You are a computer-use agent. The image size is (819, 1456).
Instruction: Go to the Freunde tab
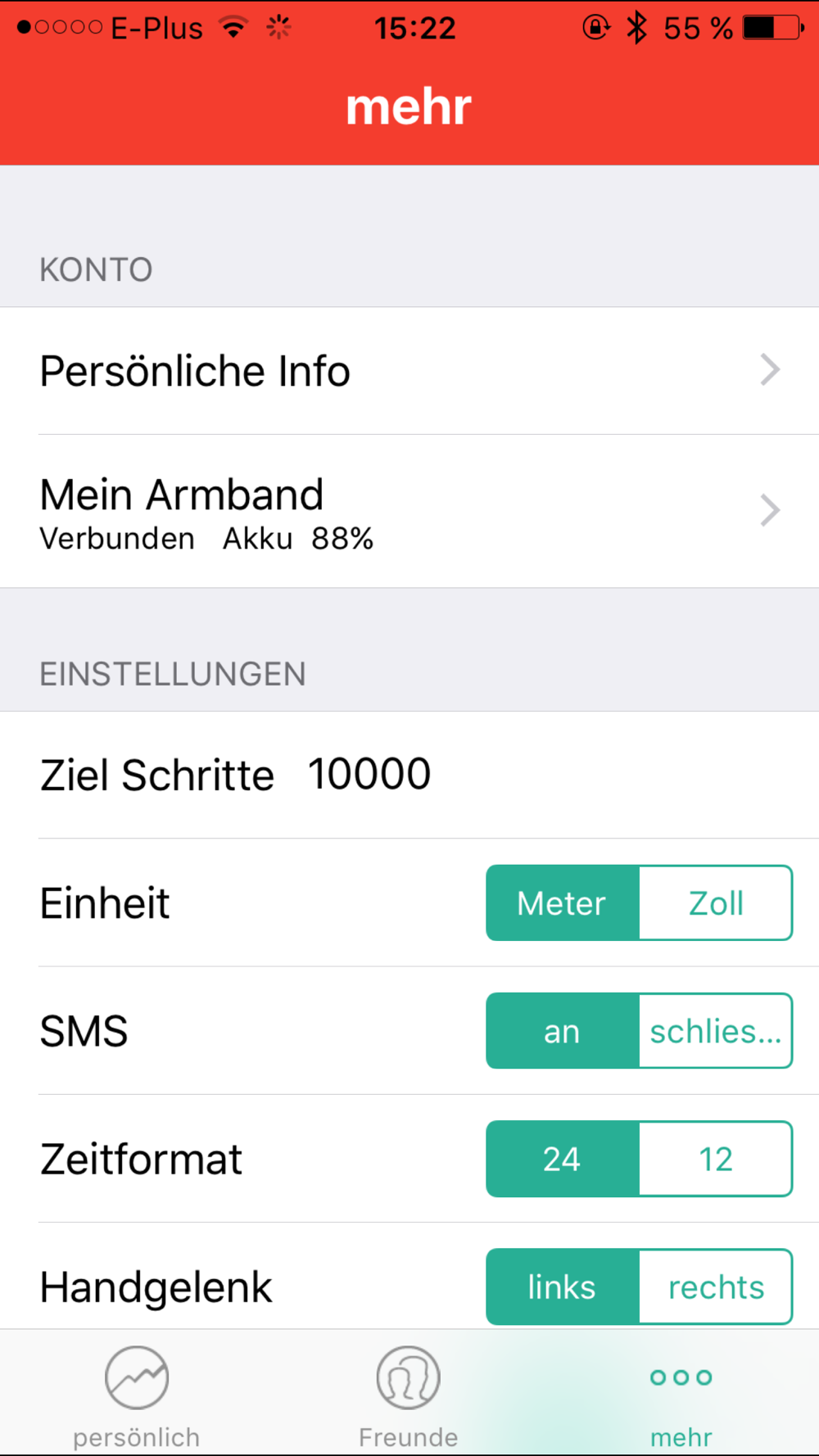[x=408, y=1396]
